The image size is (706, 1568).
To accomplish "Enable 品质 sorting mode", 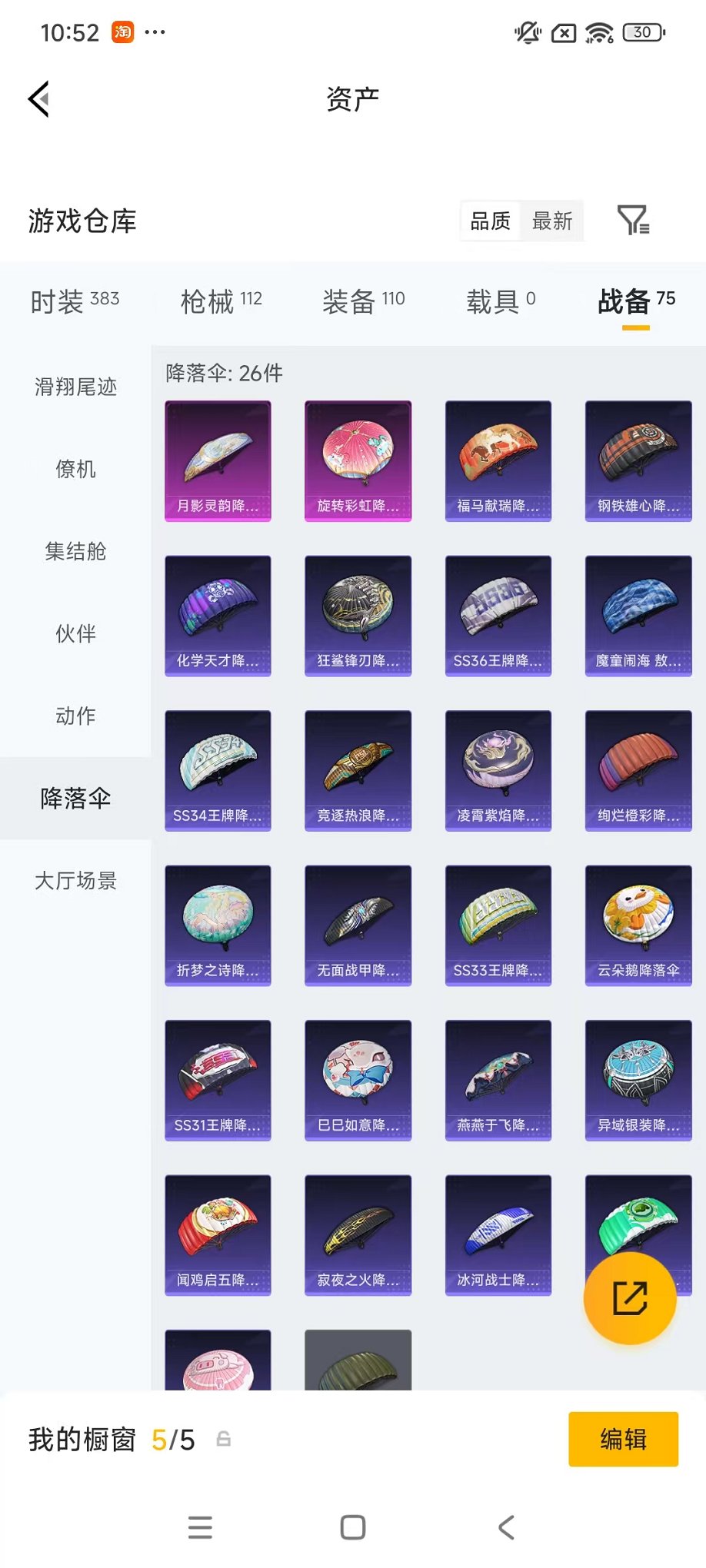I will pyautogui.click(x=490, y=221).
